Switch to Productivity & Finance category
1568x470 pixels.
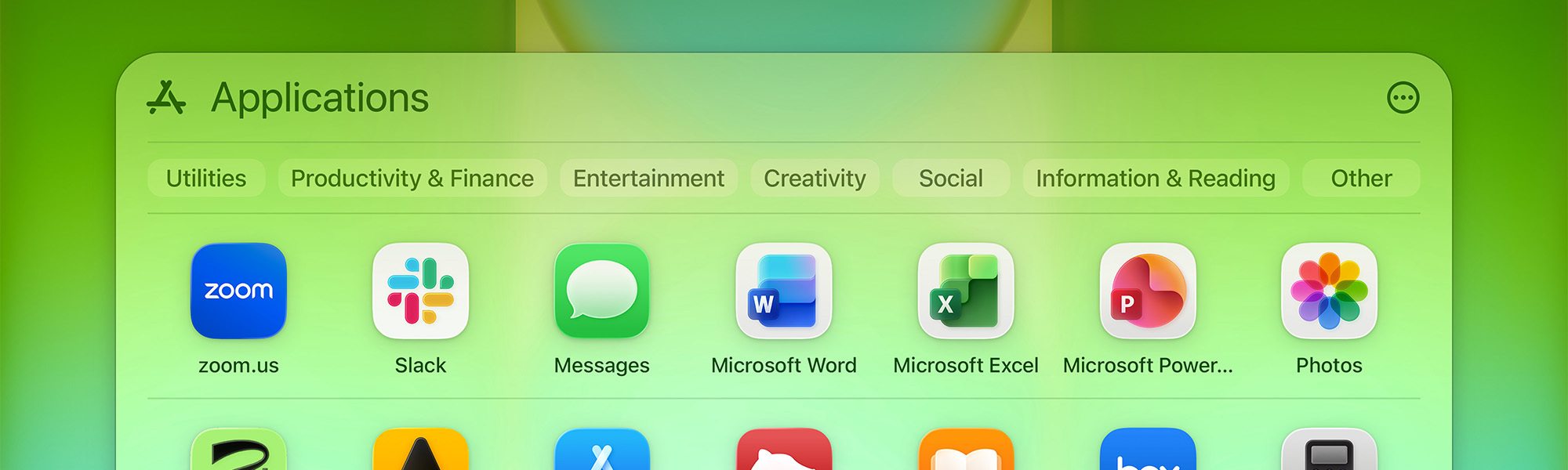pos(412,179)
